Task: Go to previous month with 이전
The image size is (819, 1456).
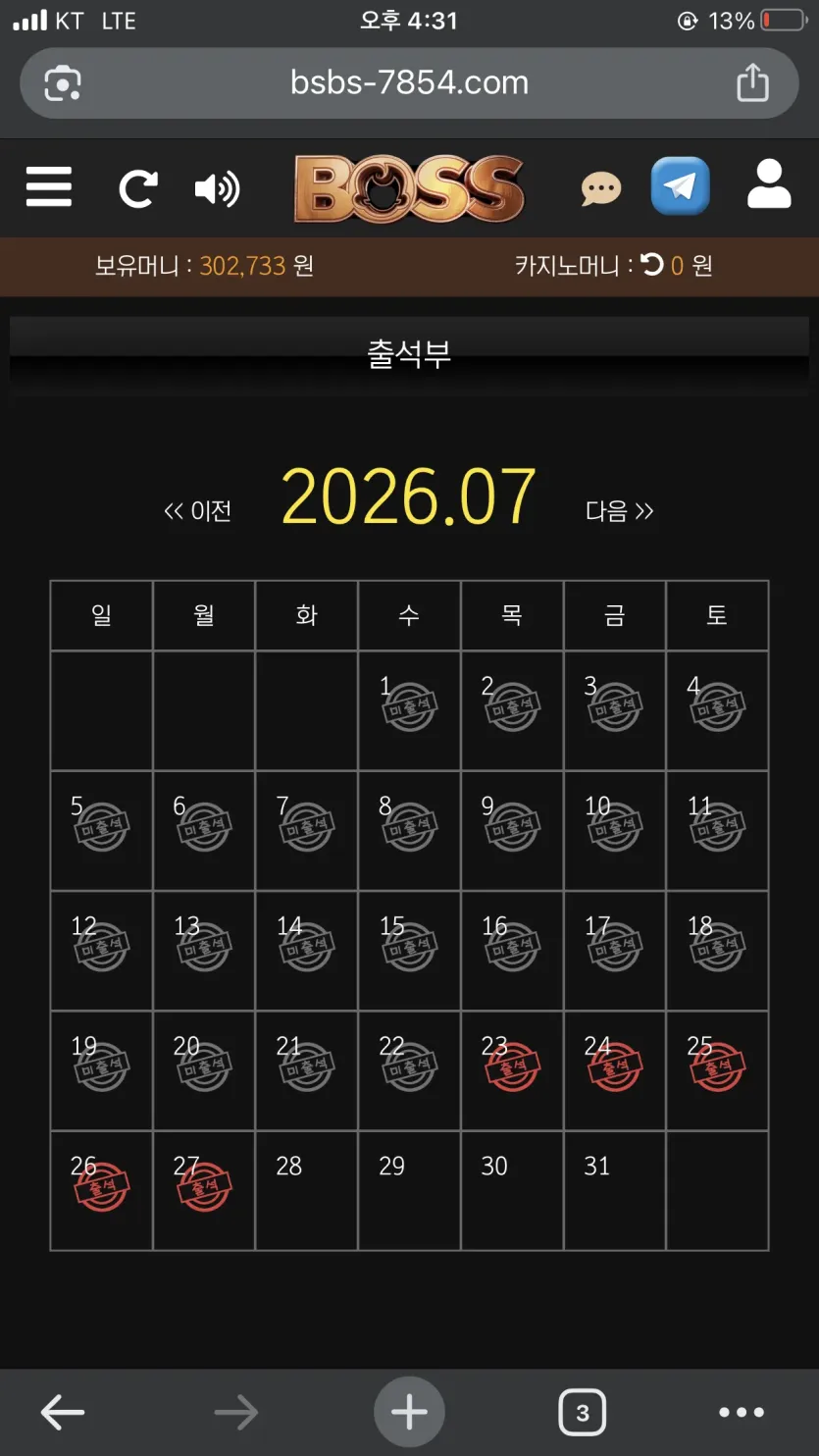Action: pos(198,511)
